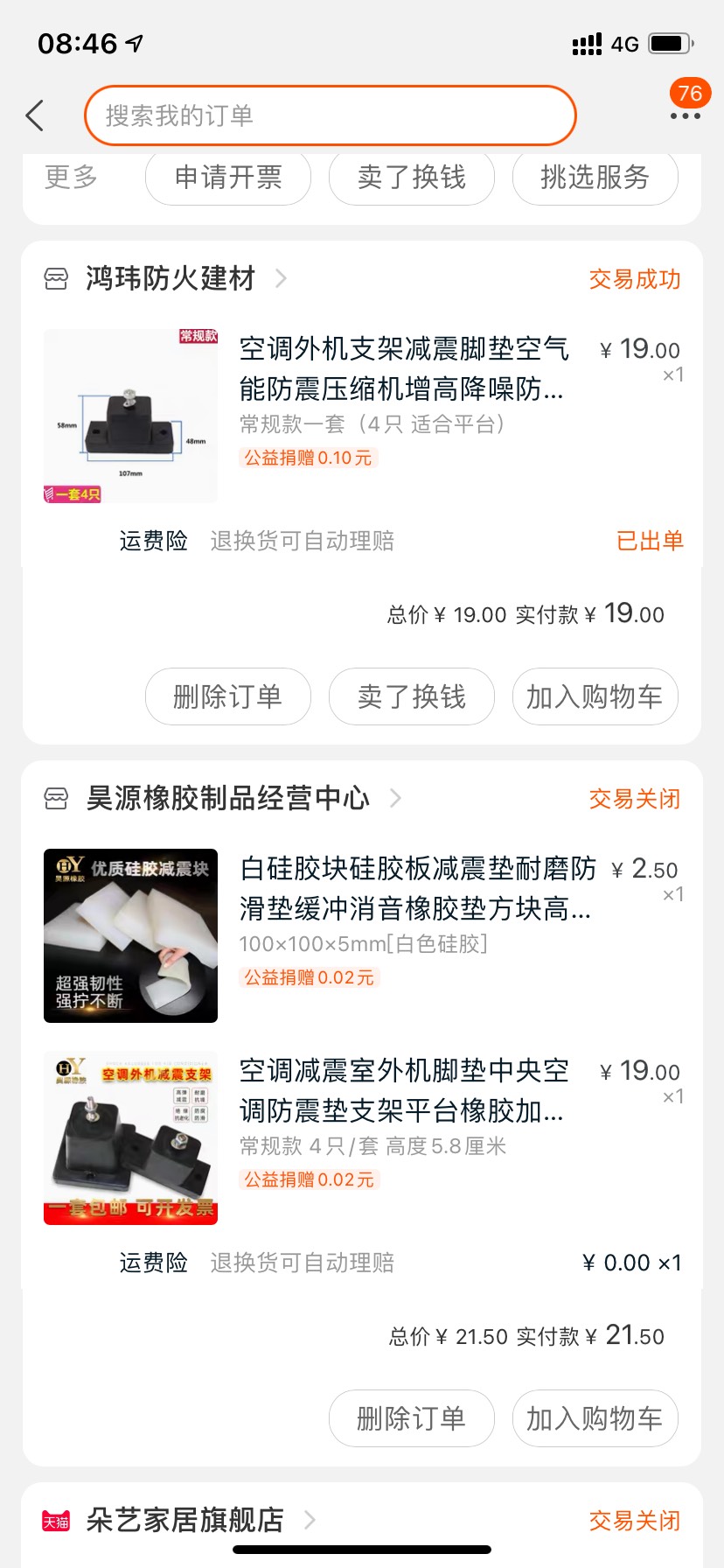Image resolution: width=724 pixels, height=1568 pixels.
Task: Open the 白硅胶块硅胶板减震垫 product
Action: (x=362, y=935)
